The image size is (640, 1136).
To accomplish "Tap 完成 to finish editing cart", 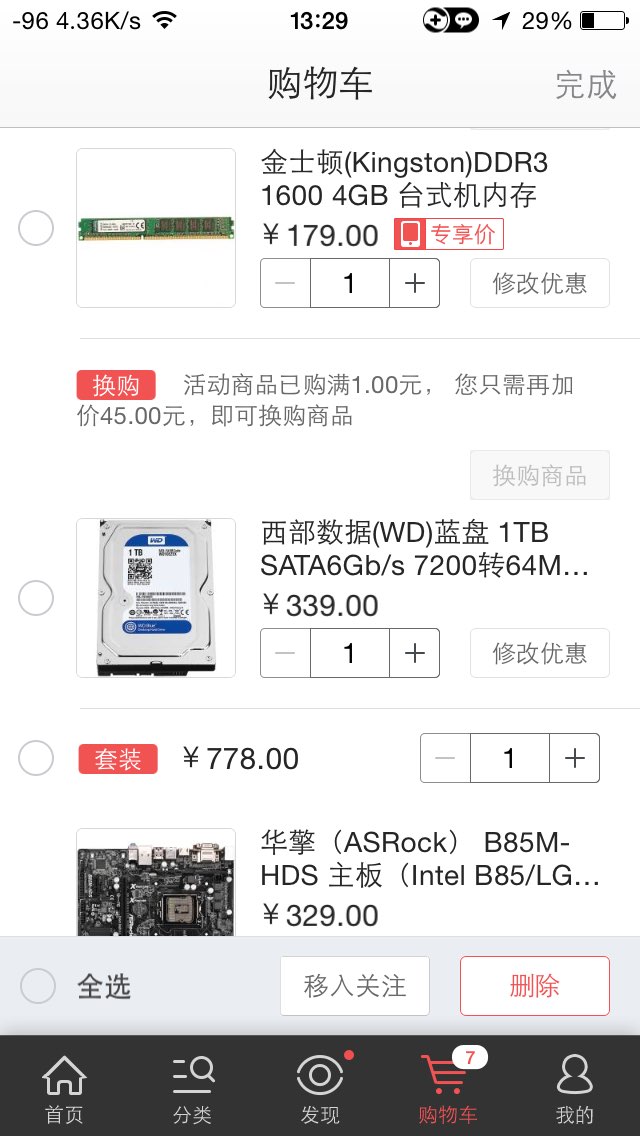I will pos(586,85).
